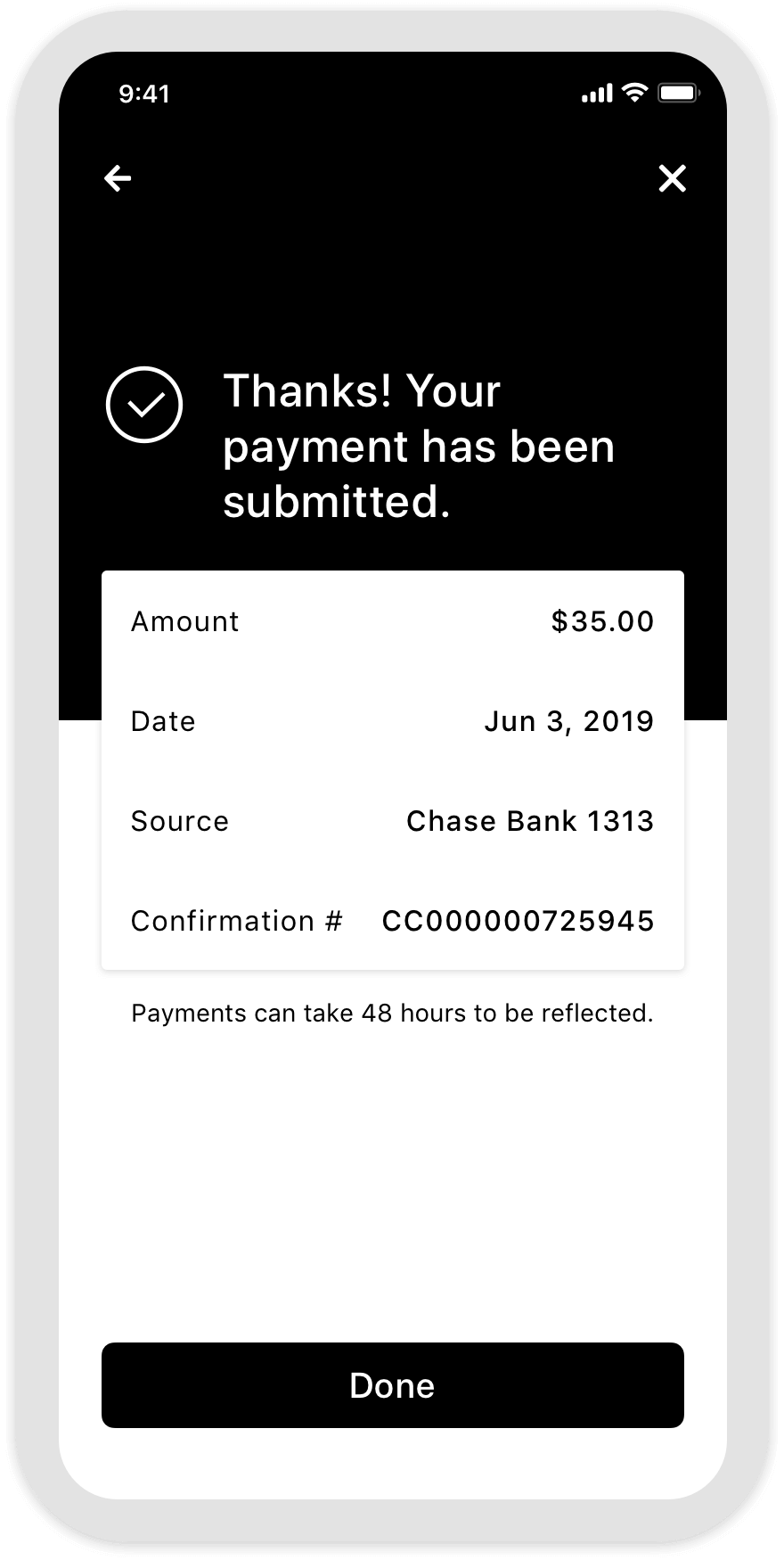Go back using the arrow icon

click(118, 178)
